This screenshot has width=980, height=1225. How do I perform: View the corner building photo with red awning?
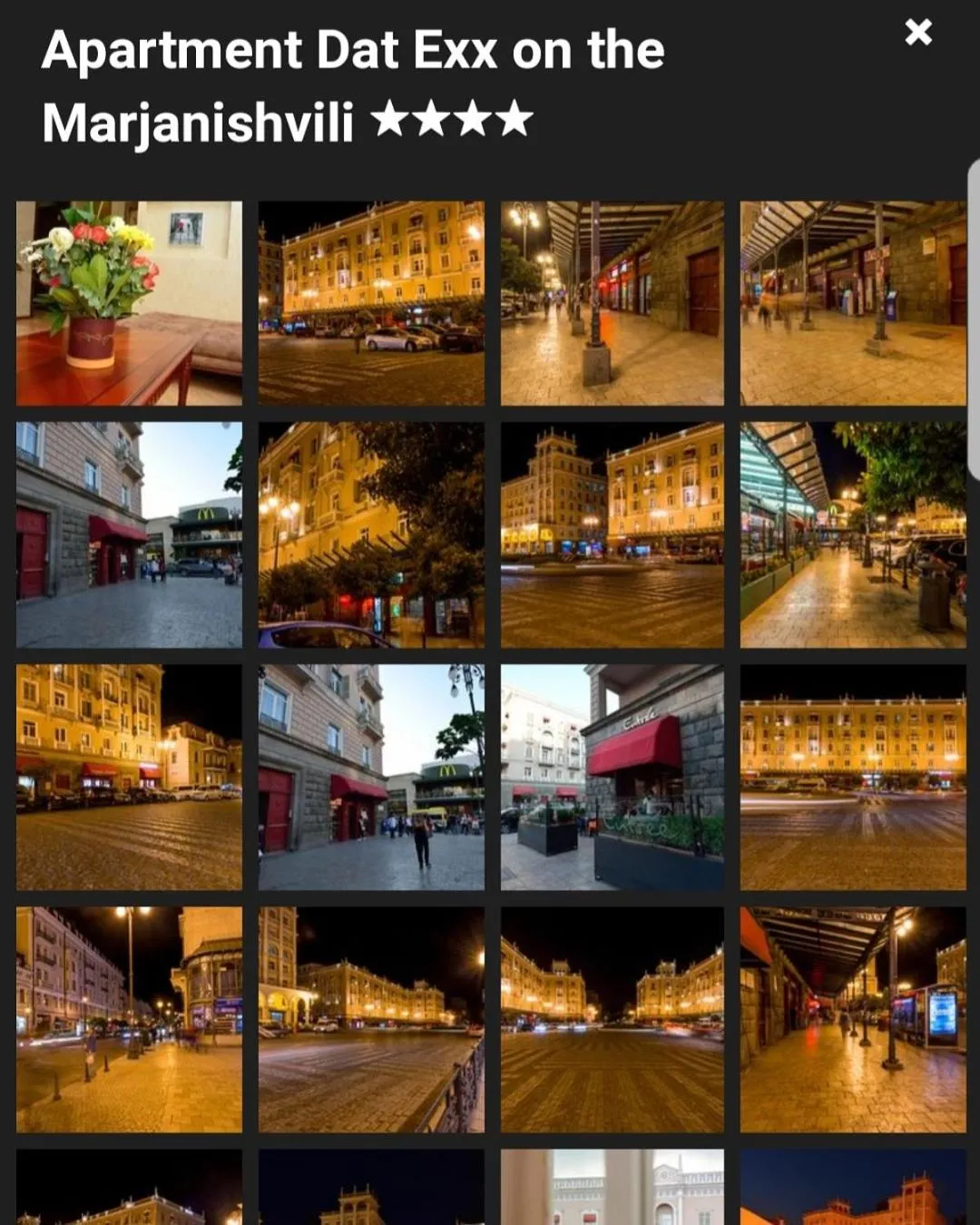tap(371, 779)
